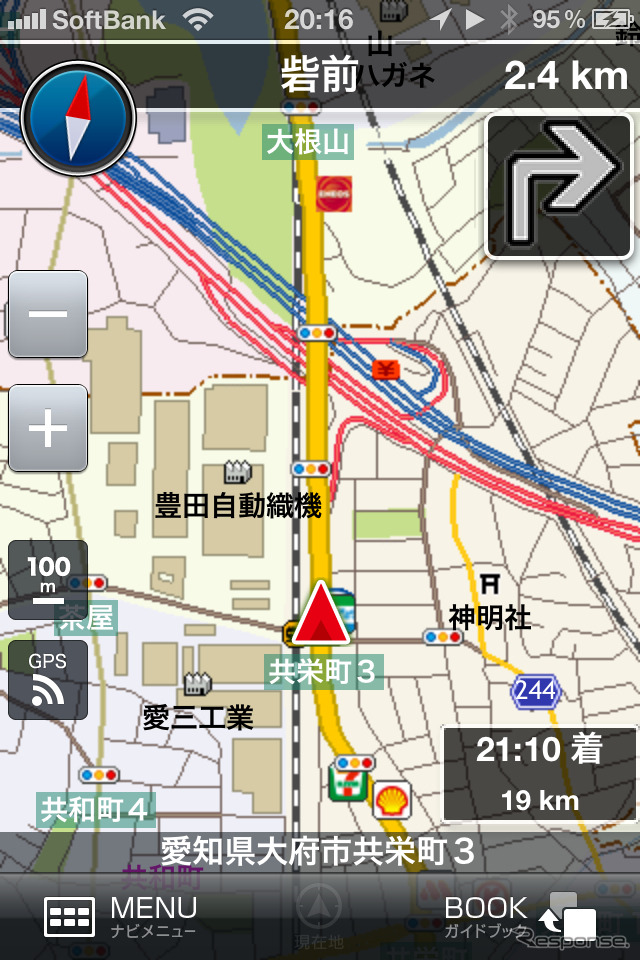Image resolution: width=640 pixels, height=960 pixels.
Task: Center map on current location
Action: point(320,915)
